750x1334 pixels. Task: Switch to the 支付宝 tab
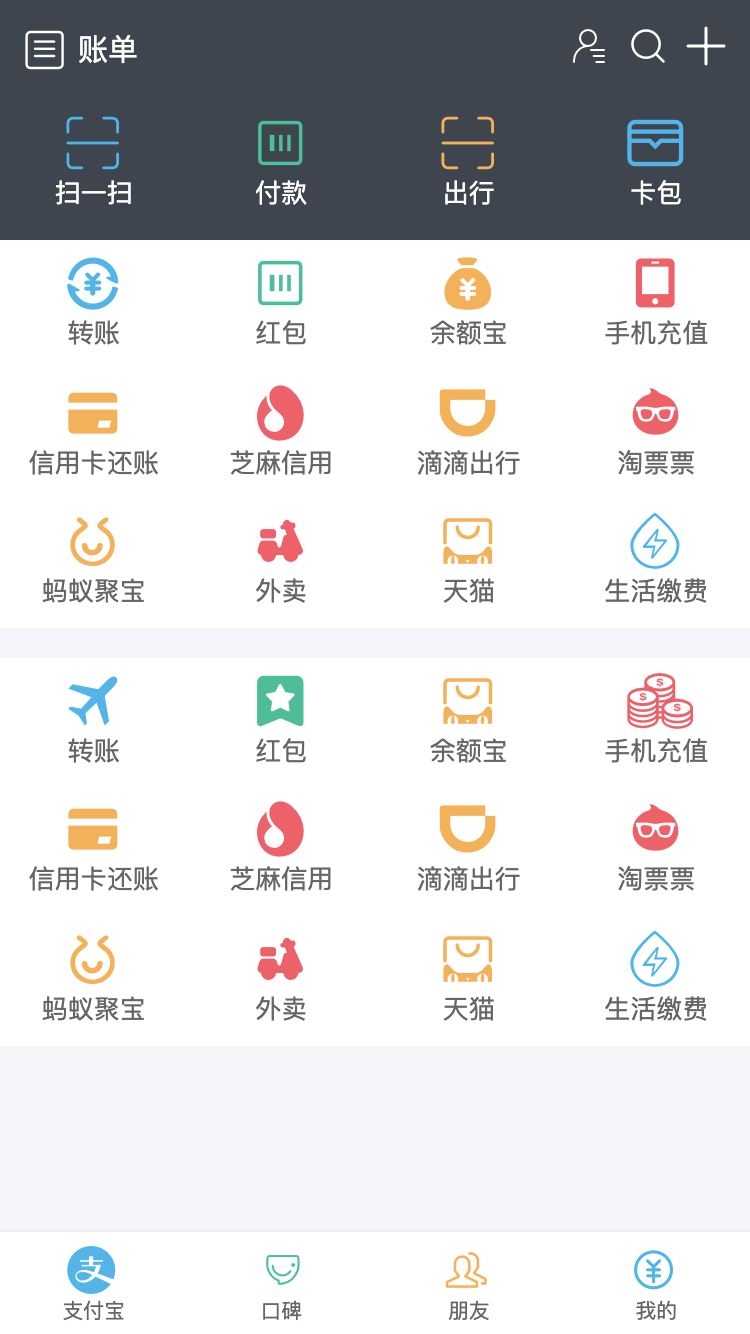[x=93, y=1284]
